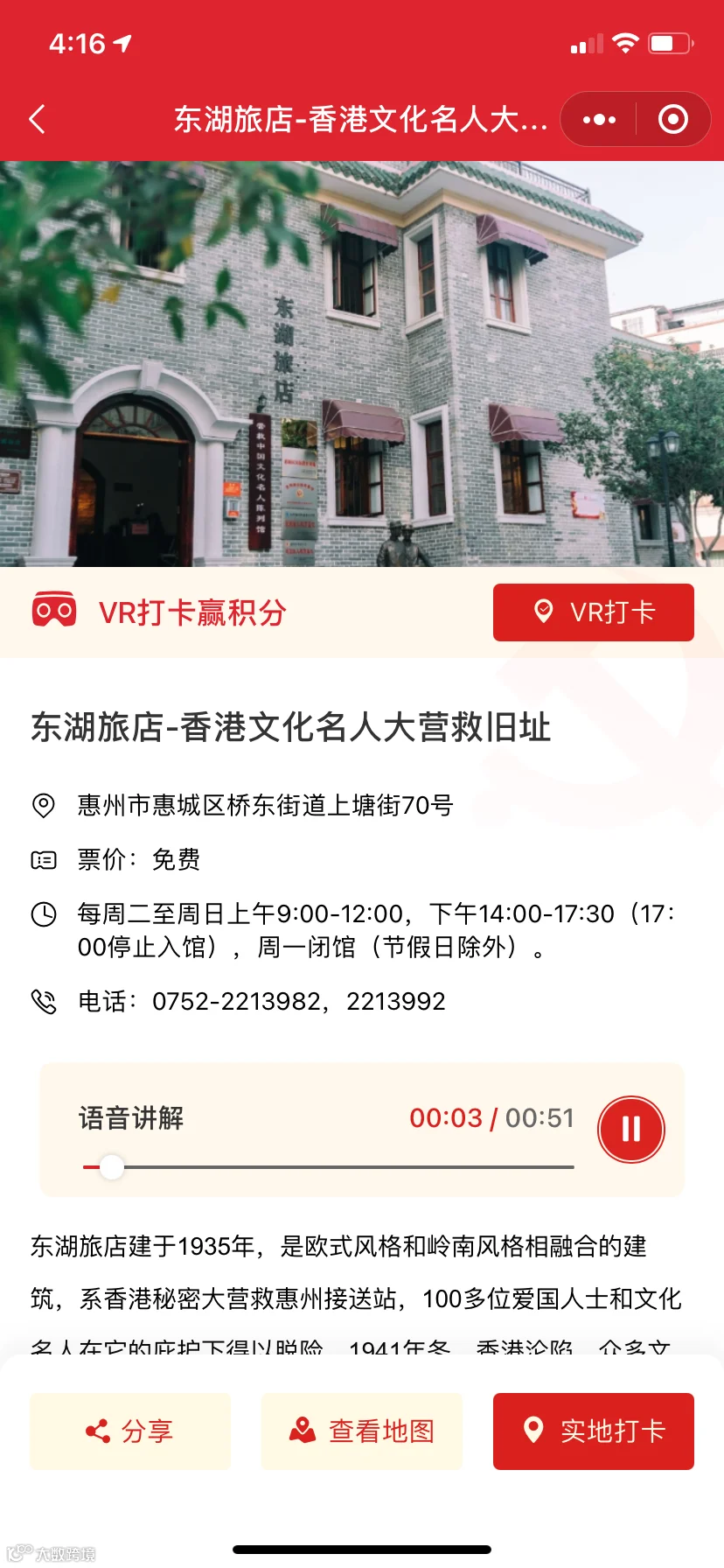724x1568 pixels.
Task: Close the mini program with circle icon
Action: pyautogui.click(x=672, y=119)
